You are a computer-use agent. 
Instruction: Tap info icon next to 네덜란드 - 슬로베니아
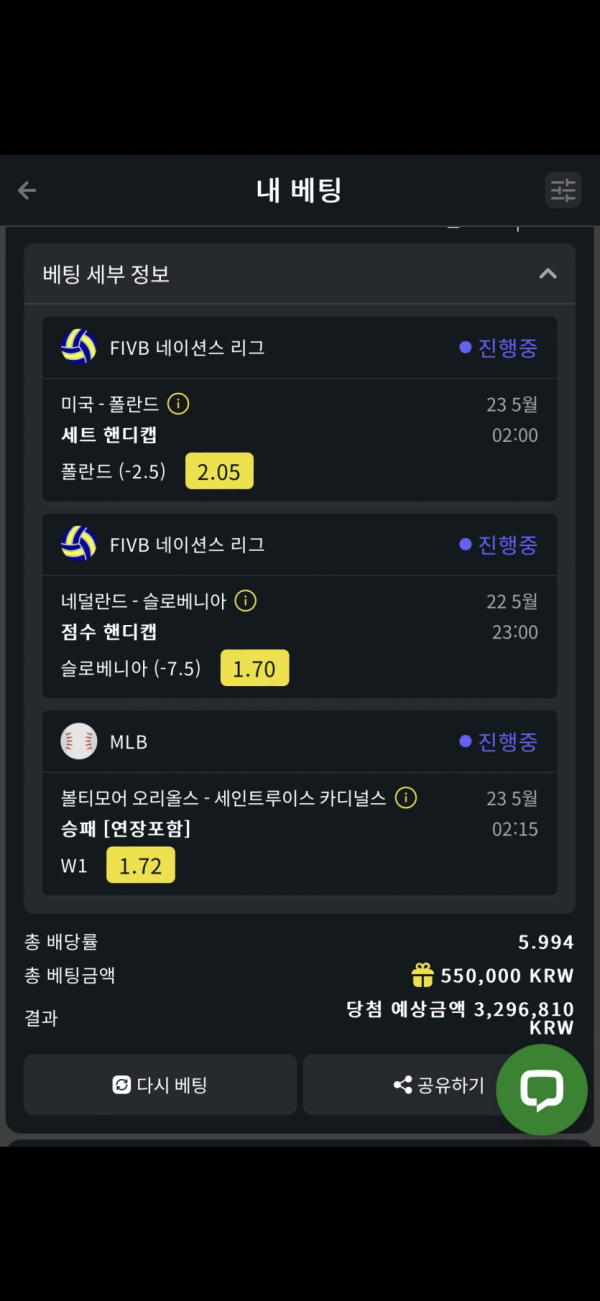pos(246,601)
